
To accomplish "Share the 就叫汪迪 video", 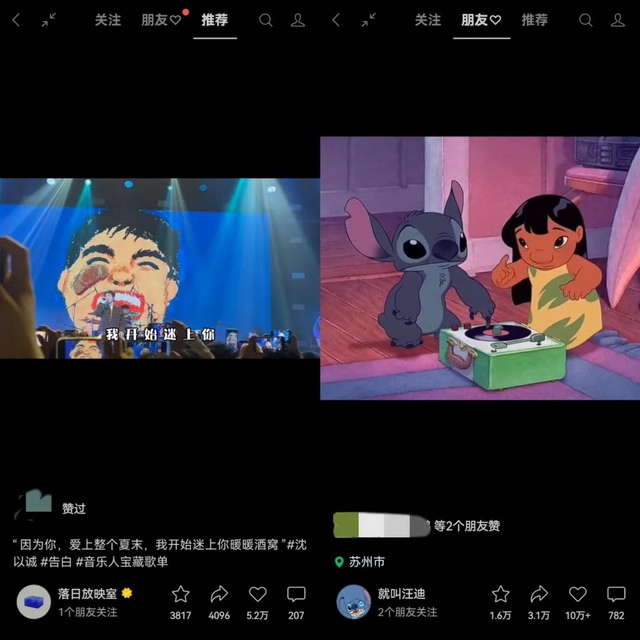I will [539, 594].
